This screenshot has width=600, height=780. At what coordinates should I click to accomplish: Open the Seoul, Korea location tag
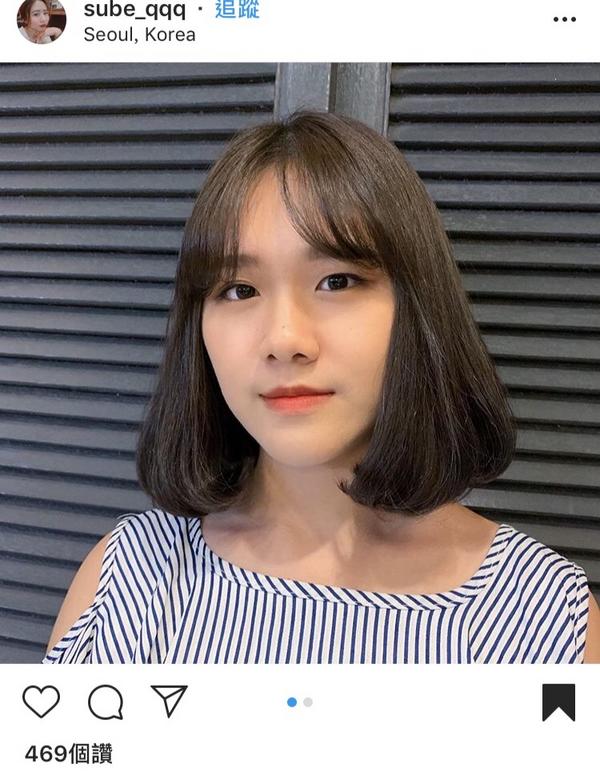point(139,35)
